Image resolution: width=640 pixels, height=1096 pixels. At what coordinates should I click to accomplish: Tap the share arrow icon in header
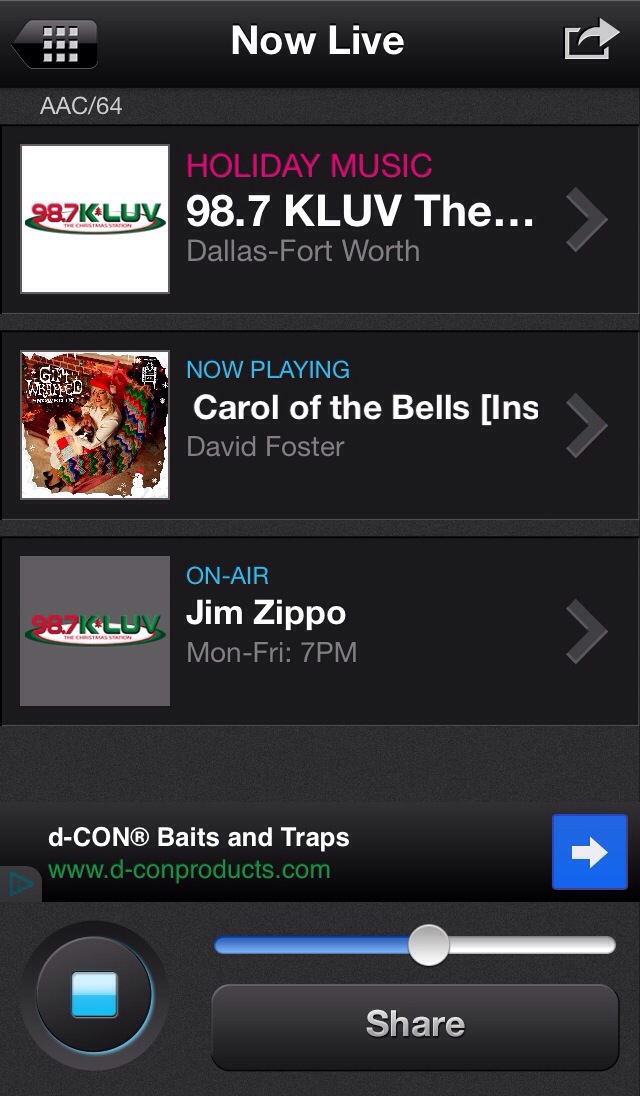point(591,39)
